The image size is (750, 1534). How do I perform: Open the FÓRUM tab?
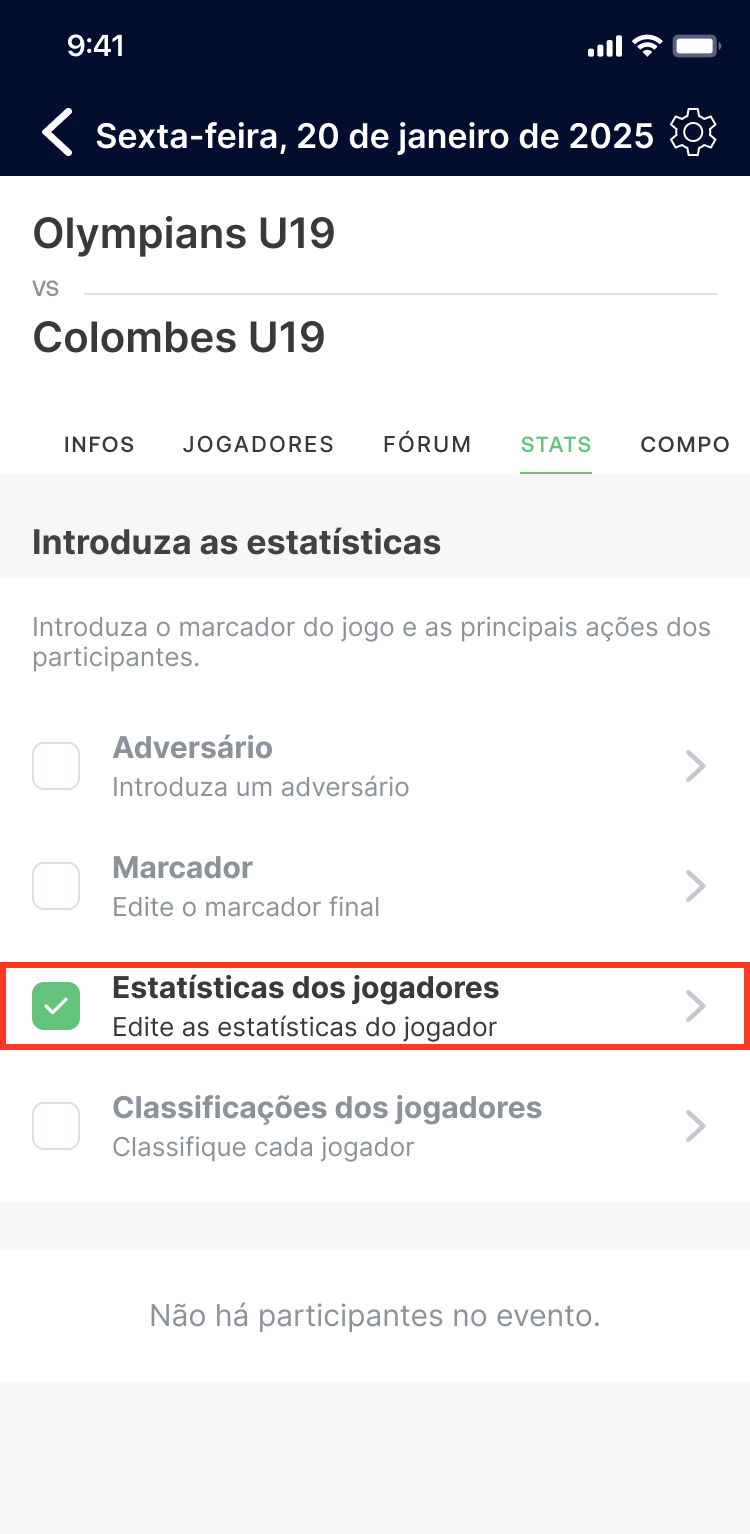[x=427, y=444]
